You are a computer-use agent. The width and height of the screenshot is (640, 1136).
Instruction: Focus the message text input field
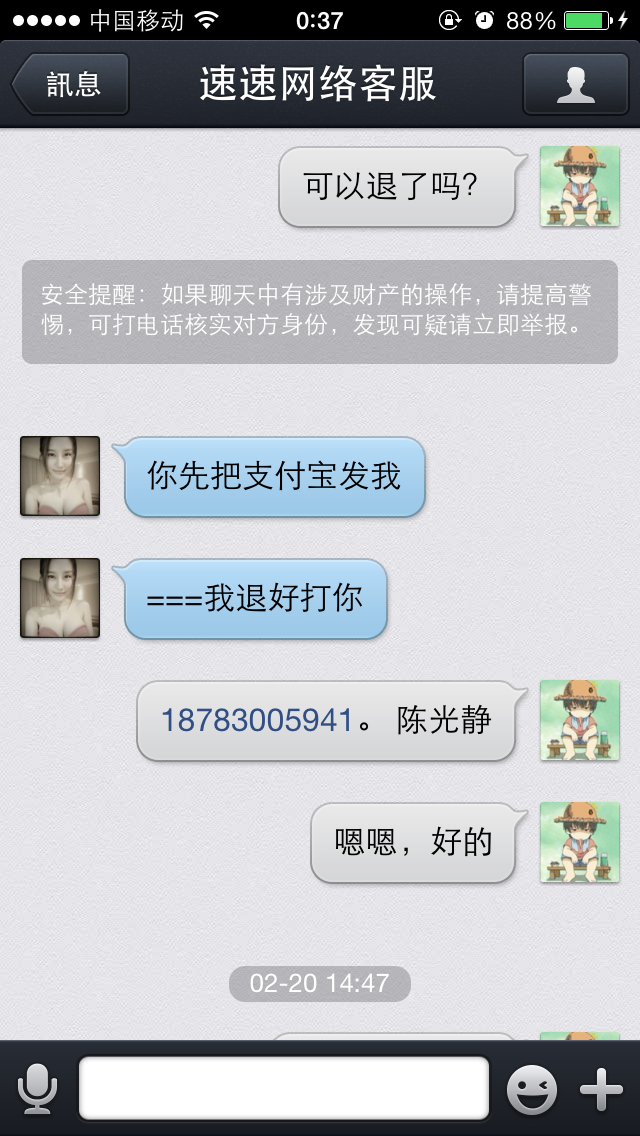(x=283, y=1088)
